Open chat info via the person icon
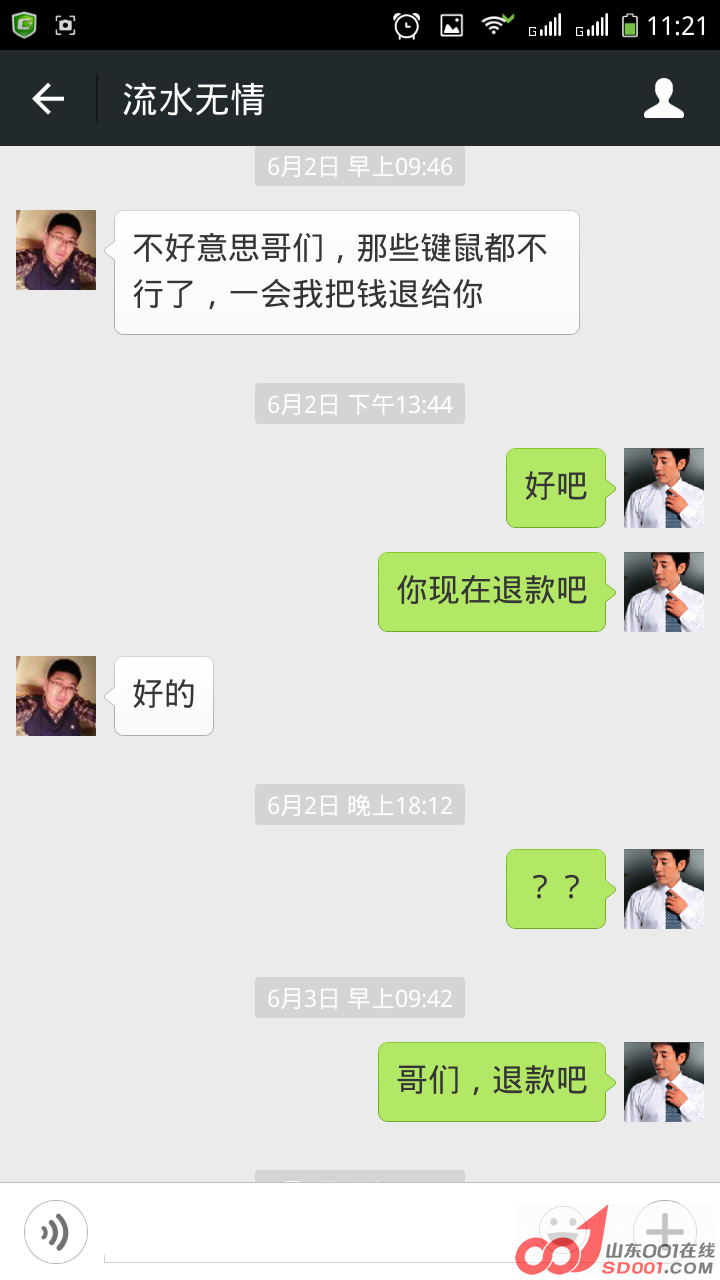 (663, 99)
